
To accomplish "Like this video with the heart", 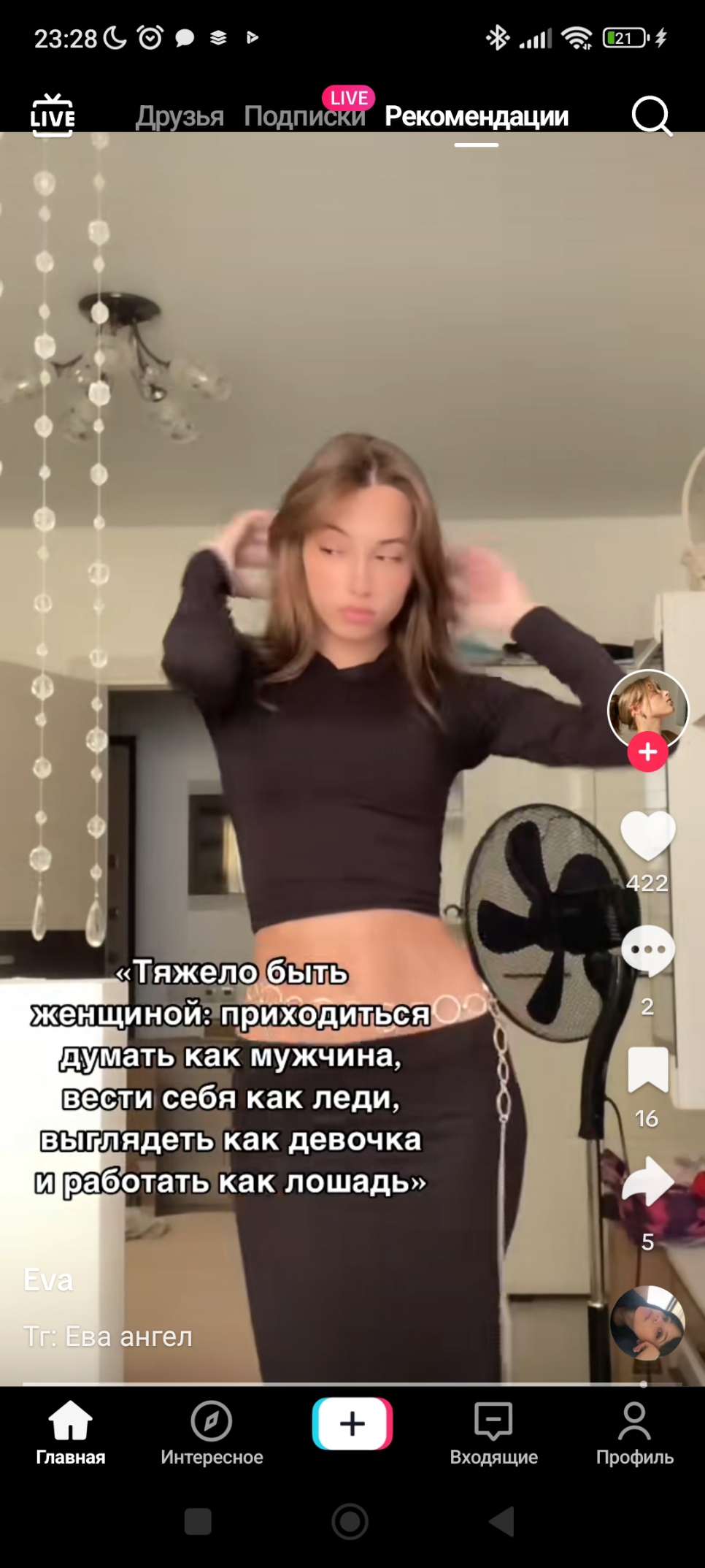I will point(647,836).
